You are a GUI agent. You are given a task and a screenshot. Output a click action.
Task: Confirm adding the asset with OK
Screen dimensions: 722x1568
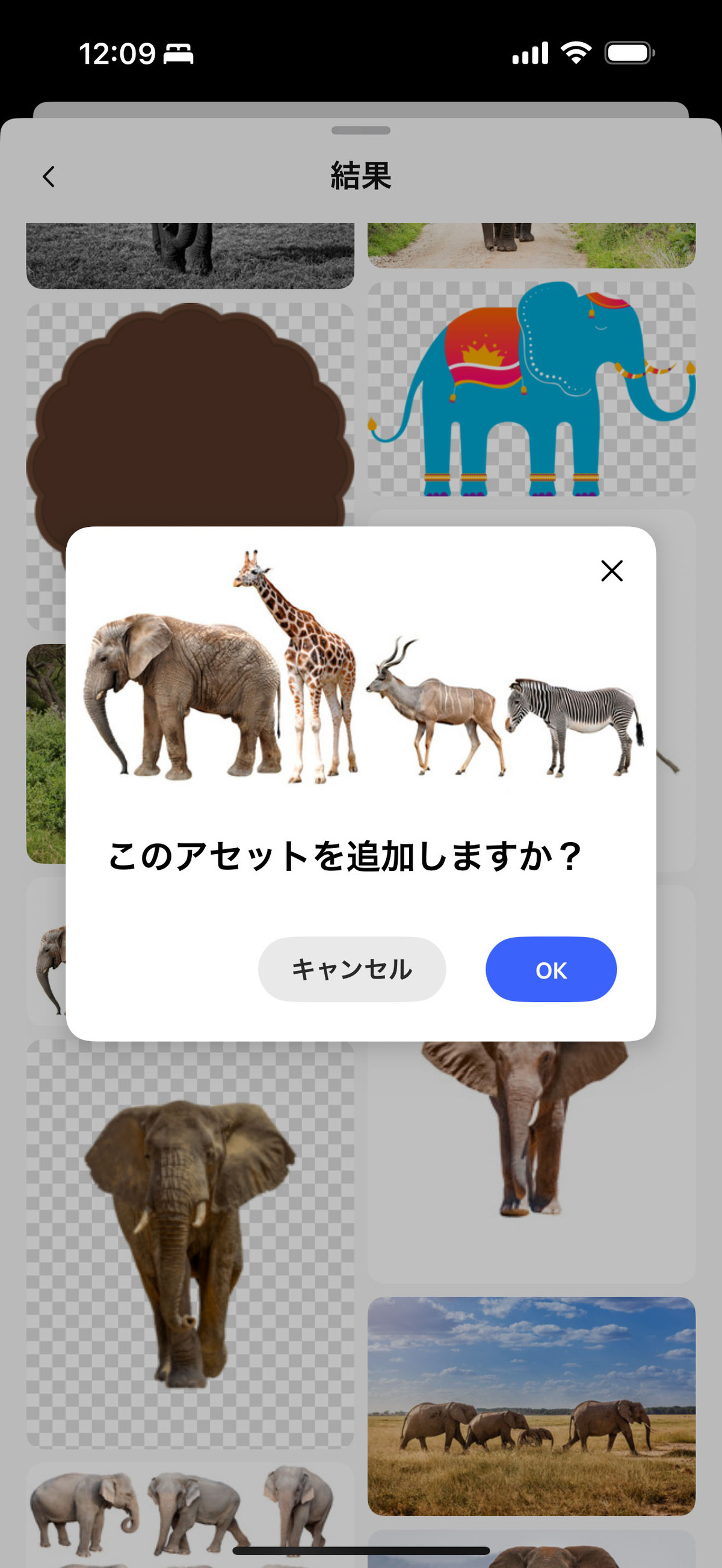pos(551,969)
